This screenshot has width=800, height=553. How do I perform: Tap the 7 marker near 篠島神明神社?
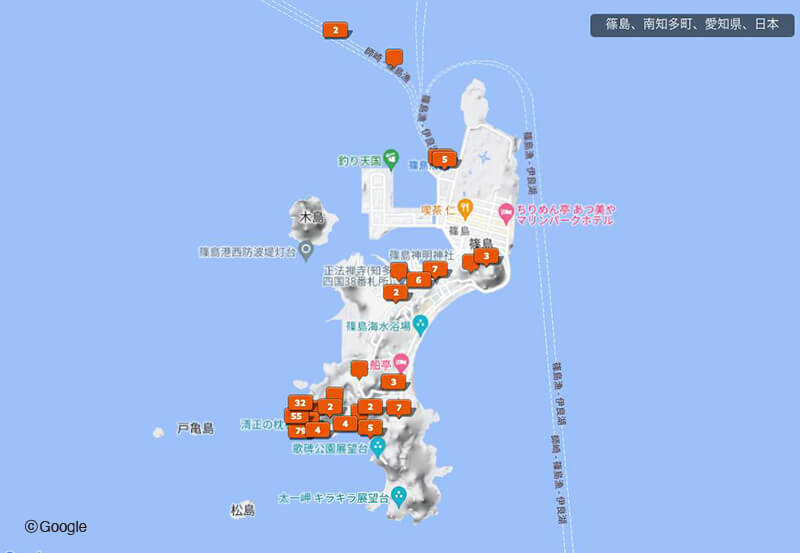click(435, 269)
